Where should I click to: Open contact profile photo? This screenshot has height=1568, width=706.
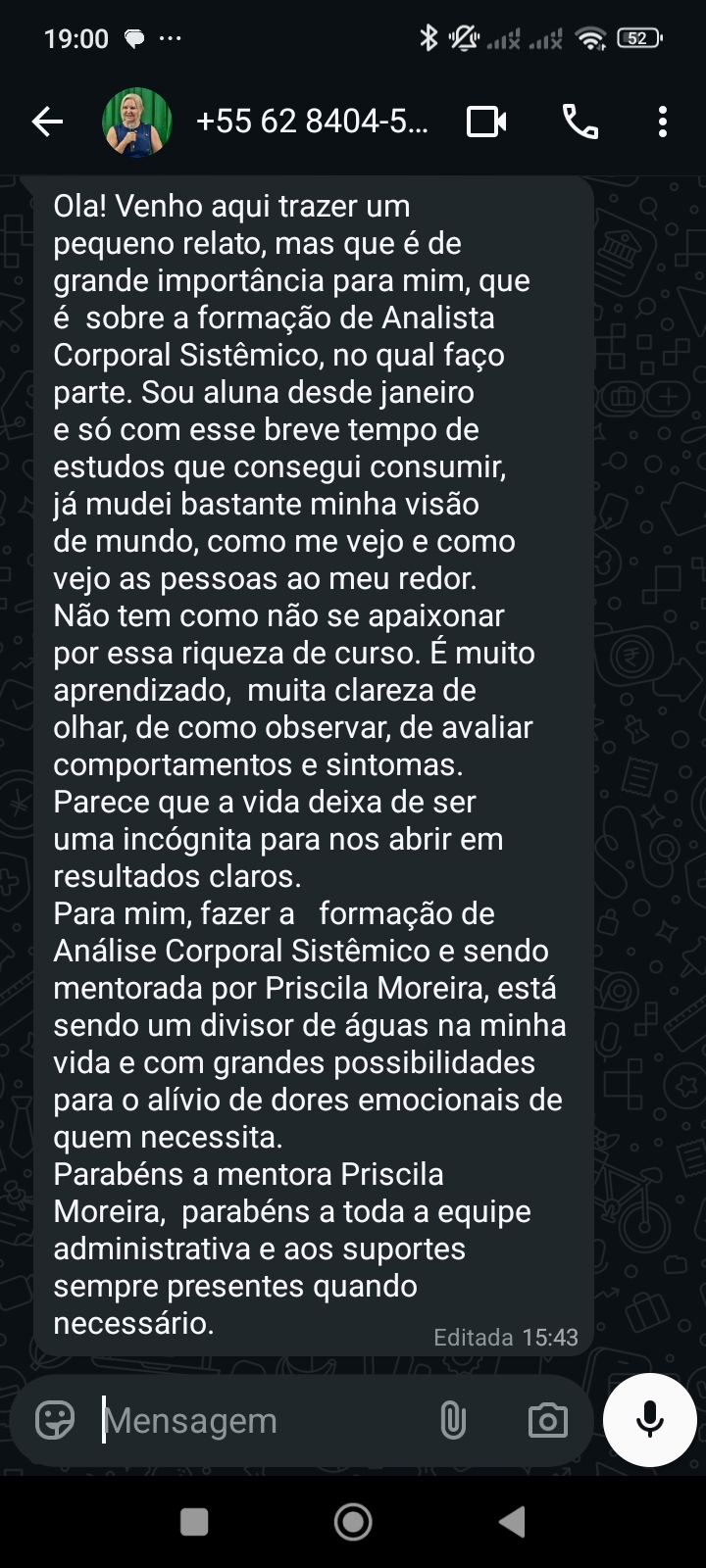(137, 122)
